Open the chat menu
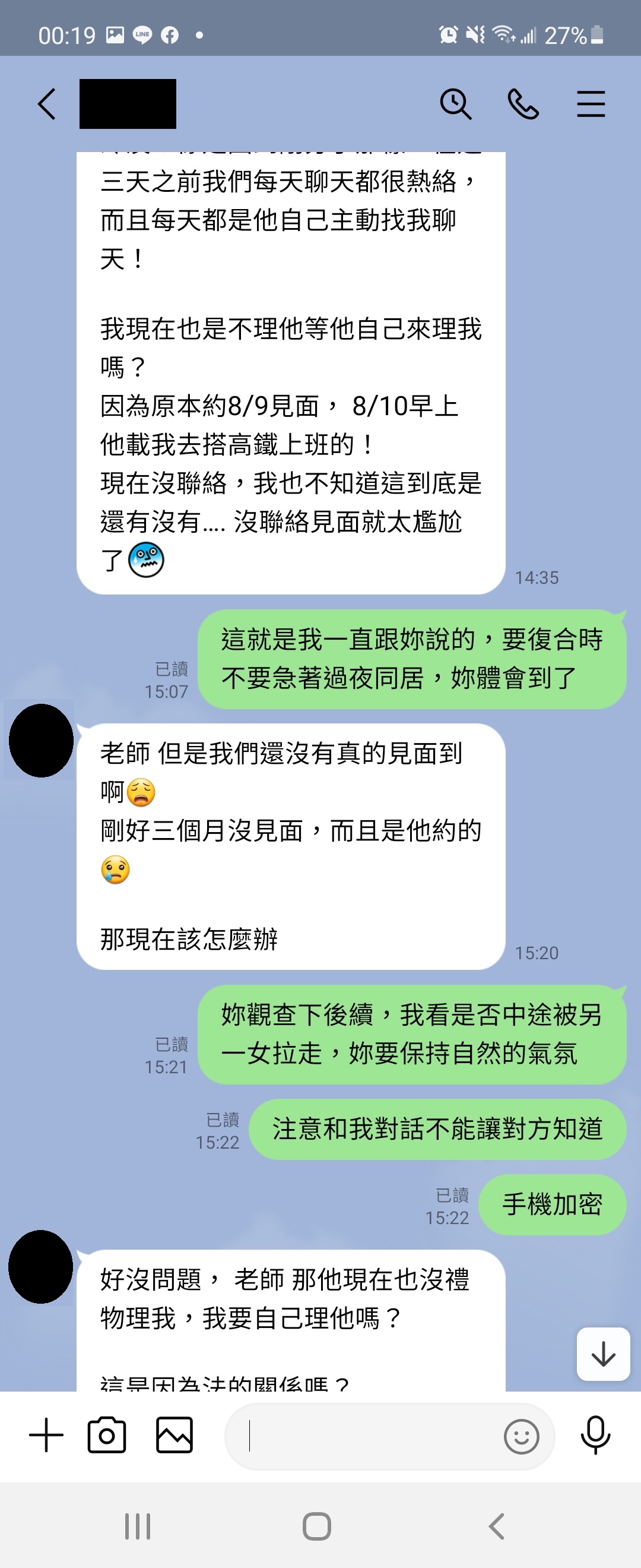This screenshot has width=641, height=1568. [x=591, y=103]
